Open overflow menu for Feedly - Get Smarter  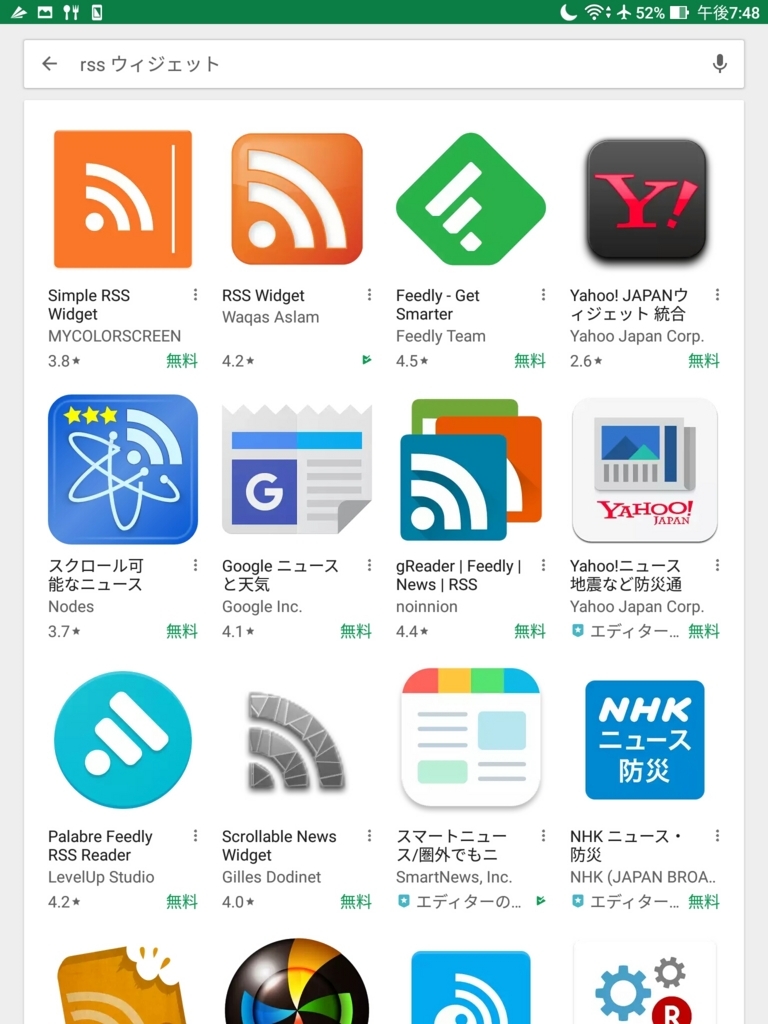click(x=543, y=295)
